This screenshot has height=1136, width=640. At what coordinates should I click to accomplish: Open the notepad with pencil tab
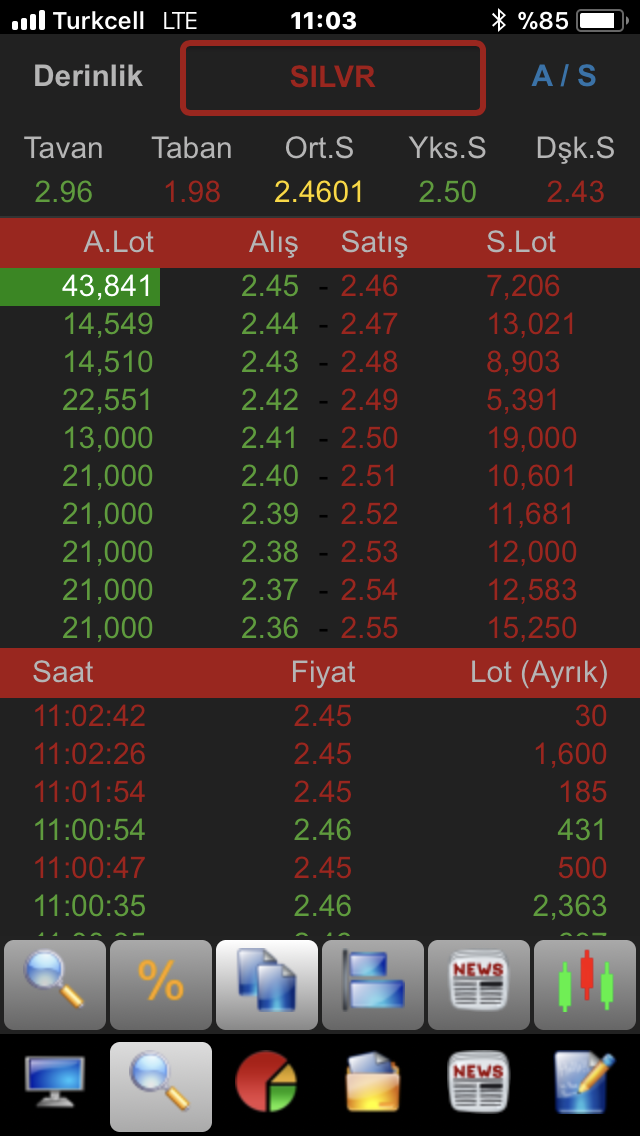(585, 1082)
